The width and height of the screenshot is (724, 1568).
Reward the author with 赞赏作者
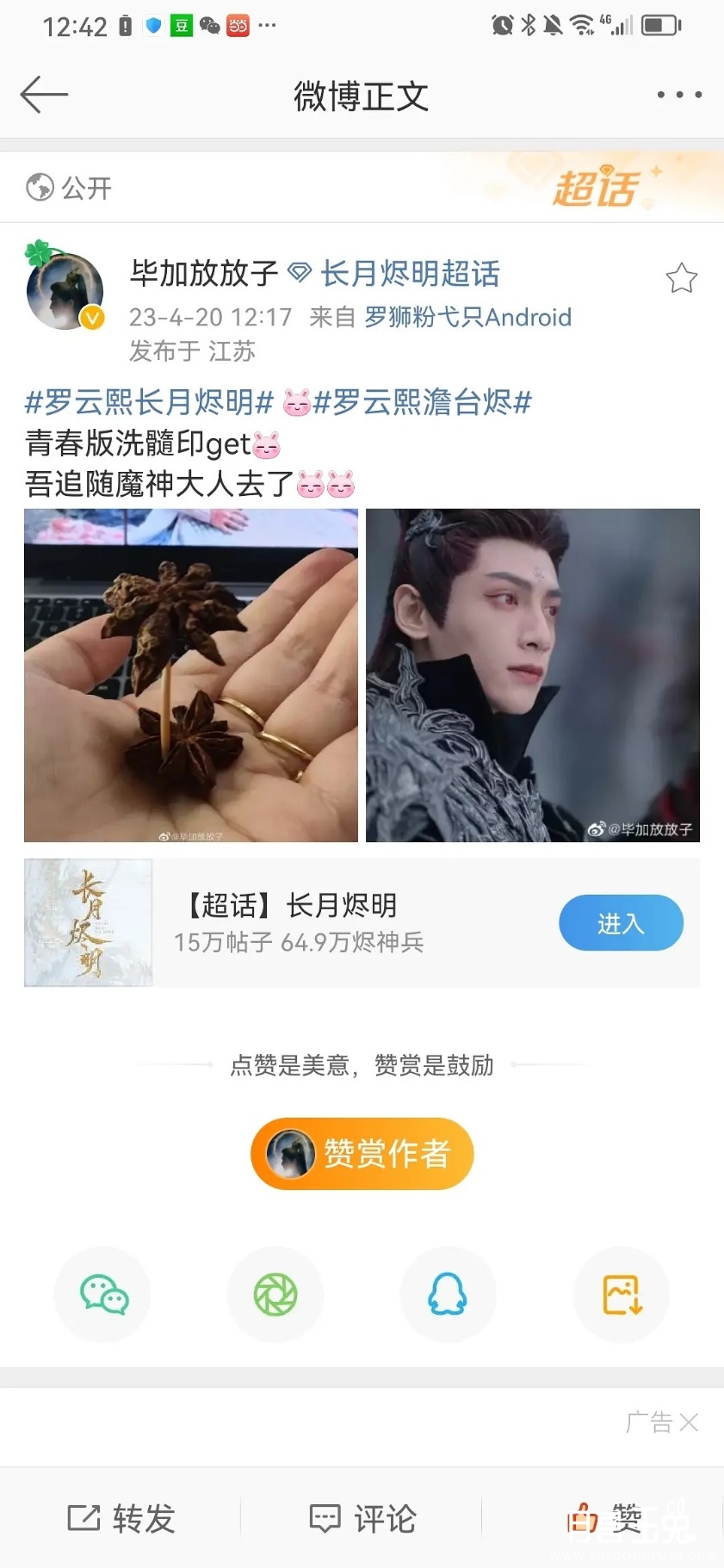[x=362, y=1154]
